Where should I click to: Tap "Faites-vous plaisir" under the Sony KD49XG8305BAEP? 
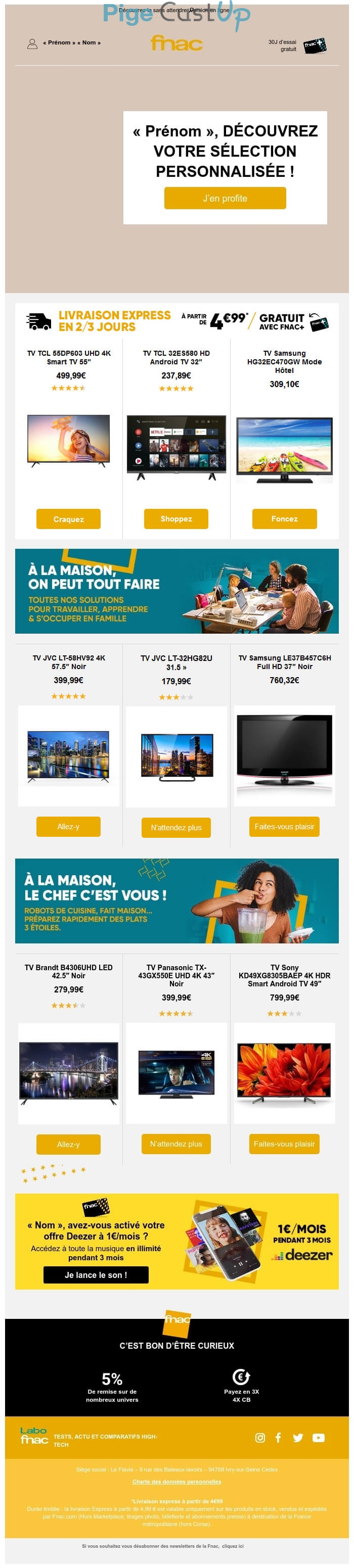click(284, 1143)
